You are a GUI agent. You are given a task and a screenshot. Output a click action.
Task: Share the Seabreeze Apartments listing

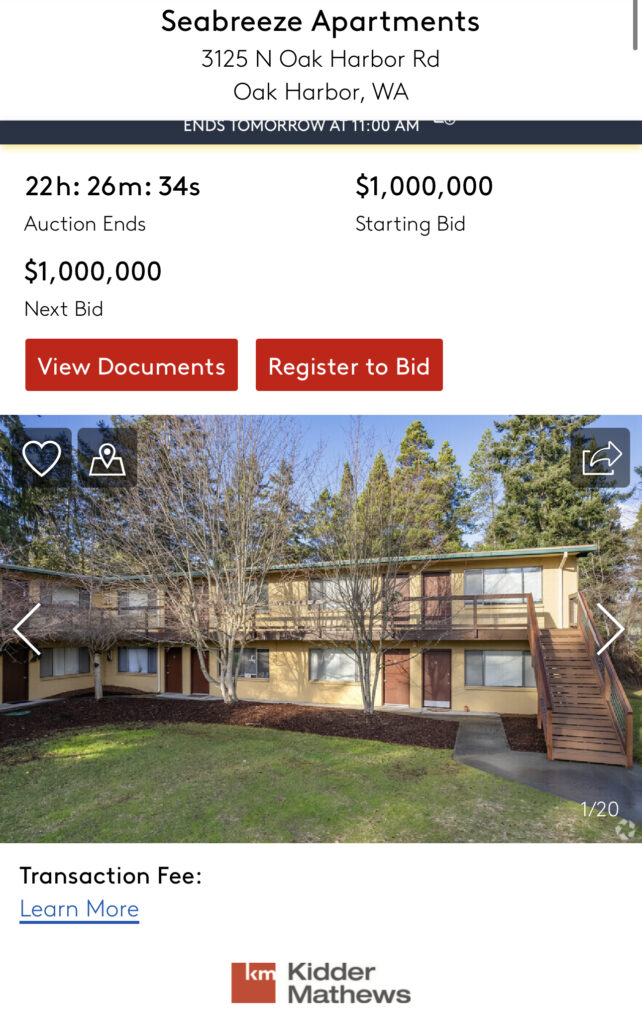coord(601,458)
